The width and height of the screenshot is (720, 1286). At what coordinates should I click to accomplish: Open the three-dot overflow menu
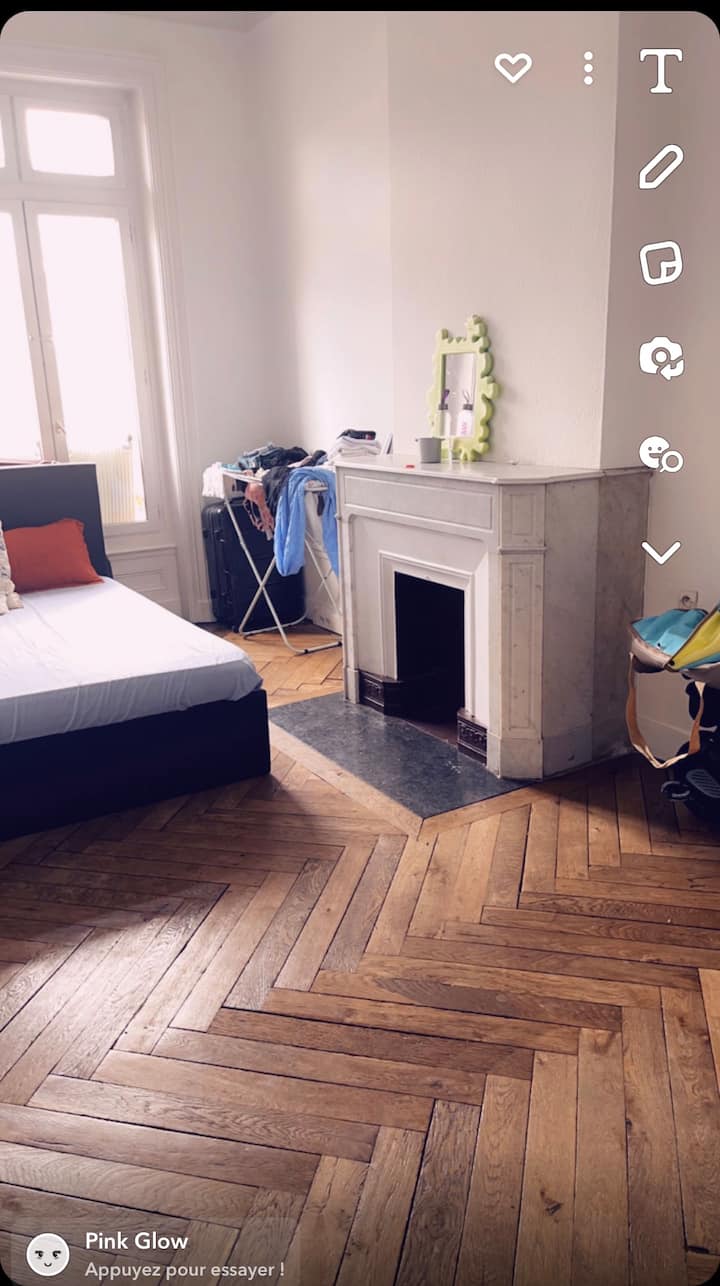tap(588, 68)
